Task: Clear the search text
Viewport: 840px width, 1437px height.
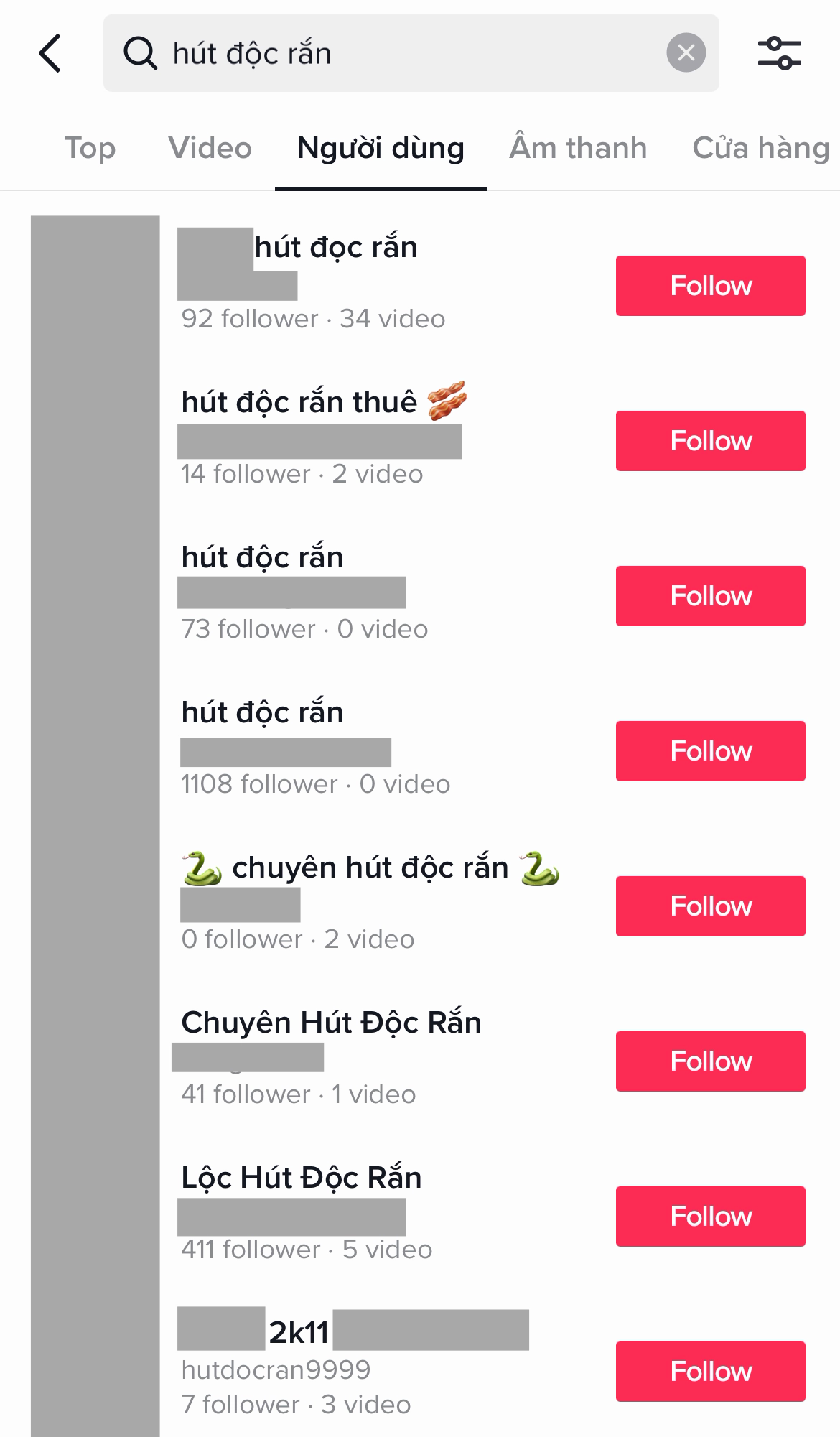Action: pyautogui.click(x=686, y=52)
